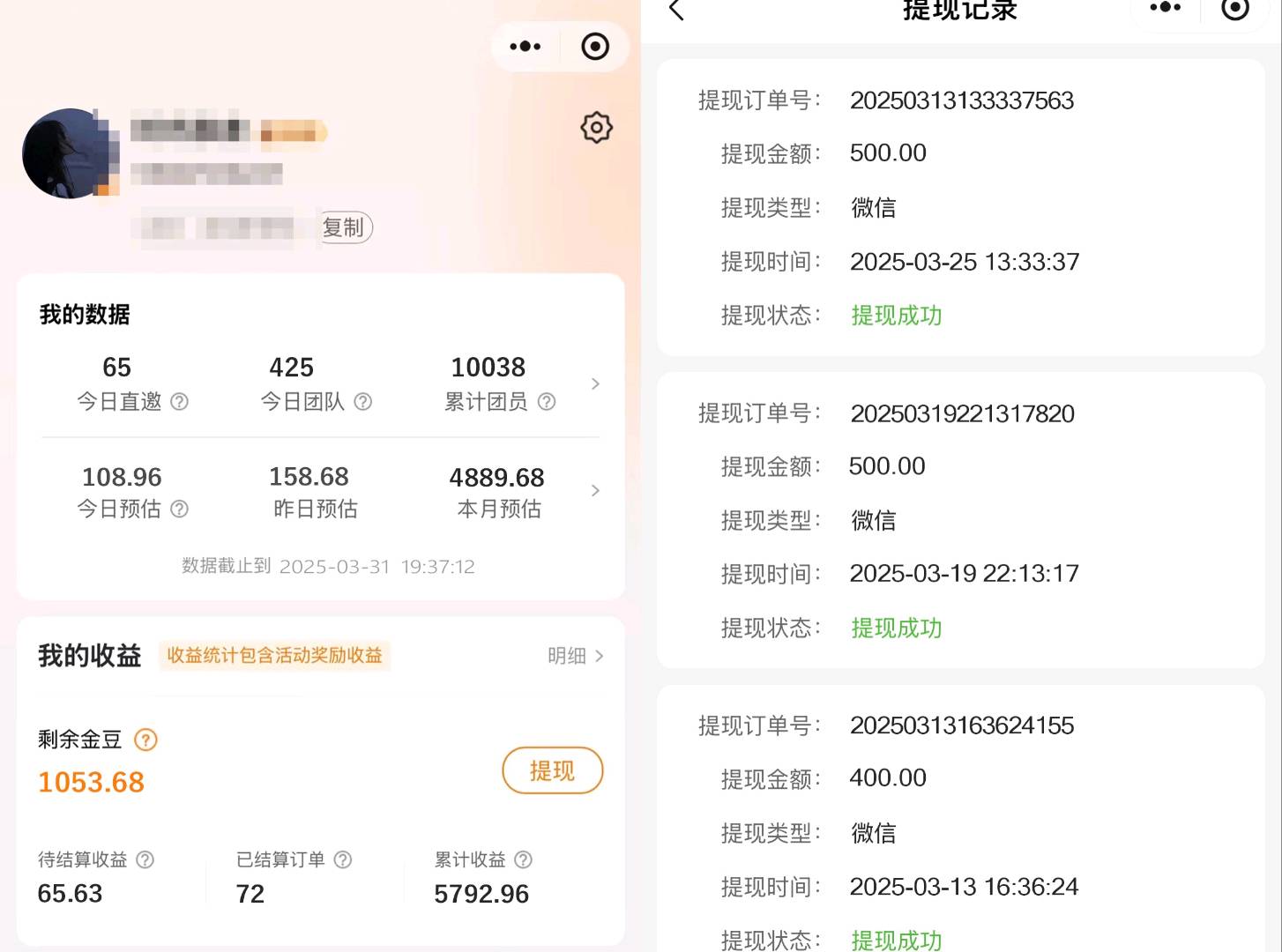Open the settings gear icon
Image resolution: width=1282 pixels, height=952 pixels.
point(596,128)
